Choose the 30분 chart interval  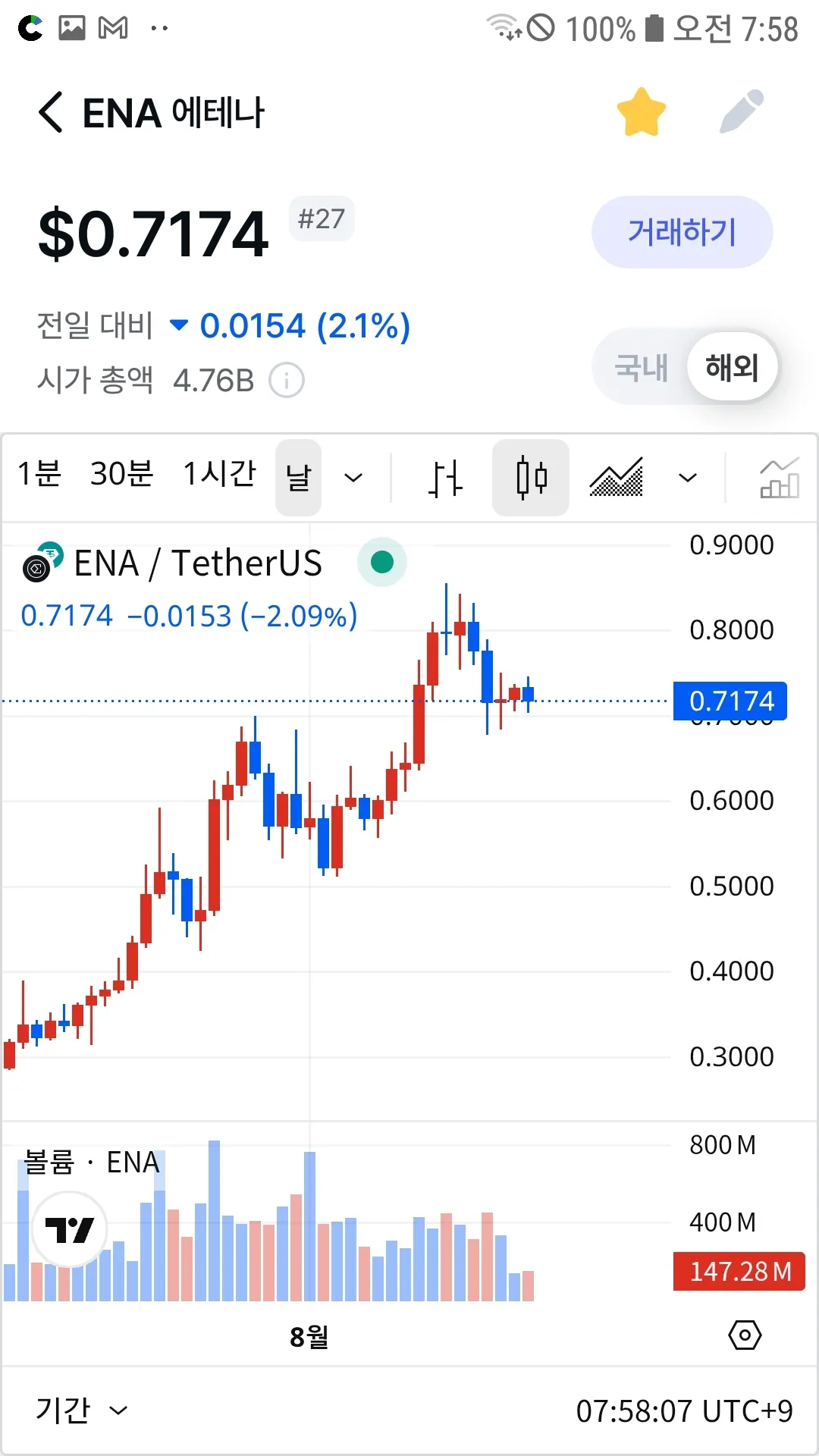pyautogui.click(x=121, y=475)
